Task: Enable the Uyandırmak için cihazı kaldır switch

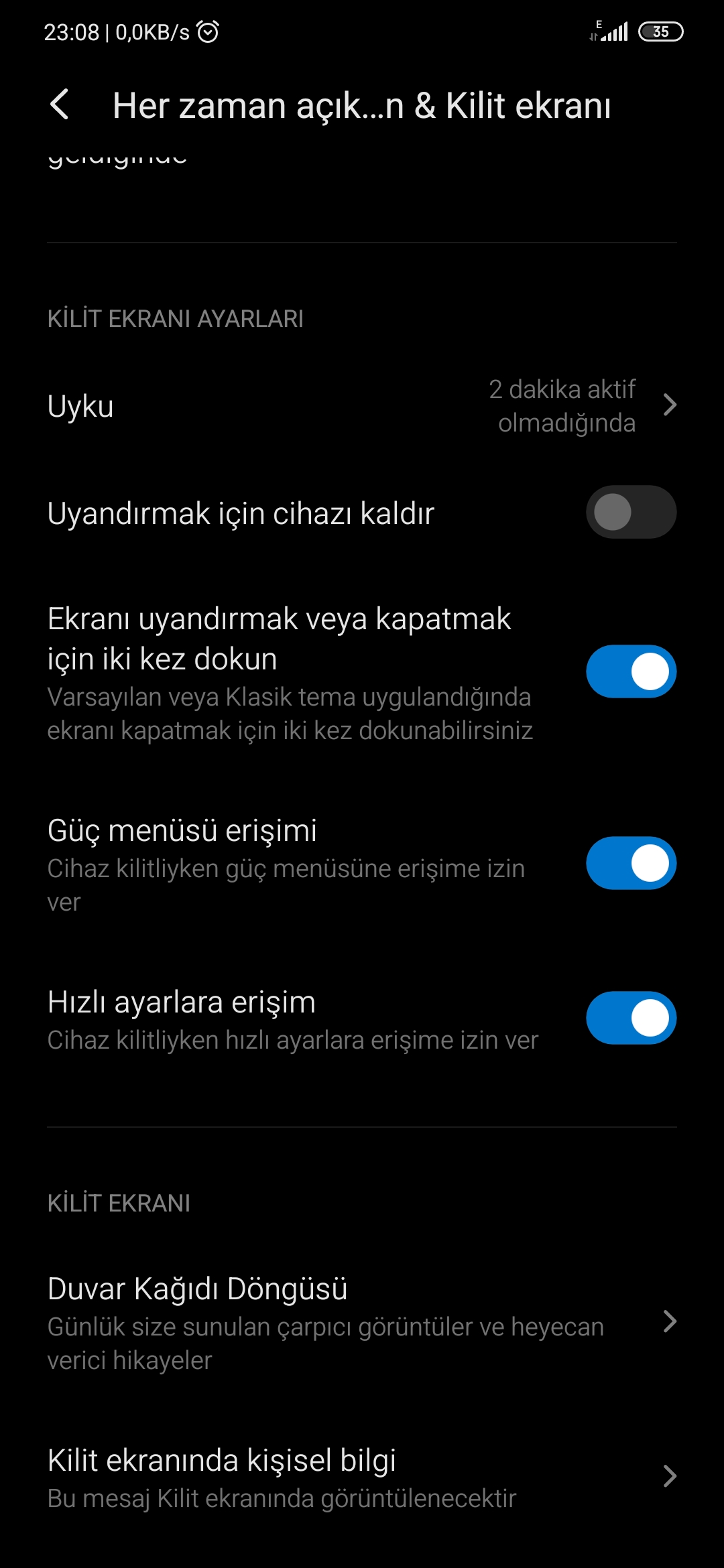Action: coord(631,512)
